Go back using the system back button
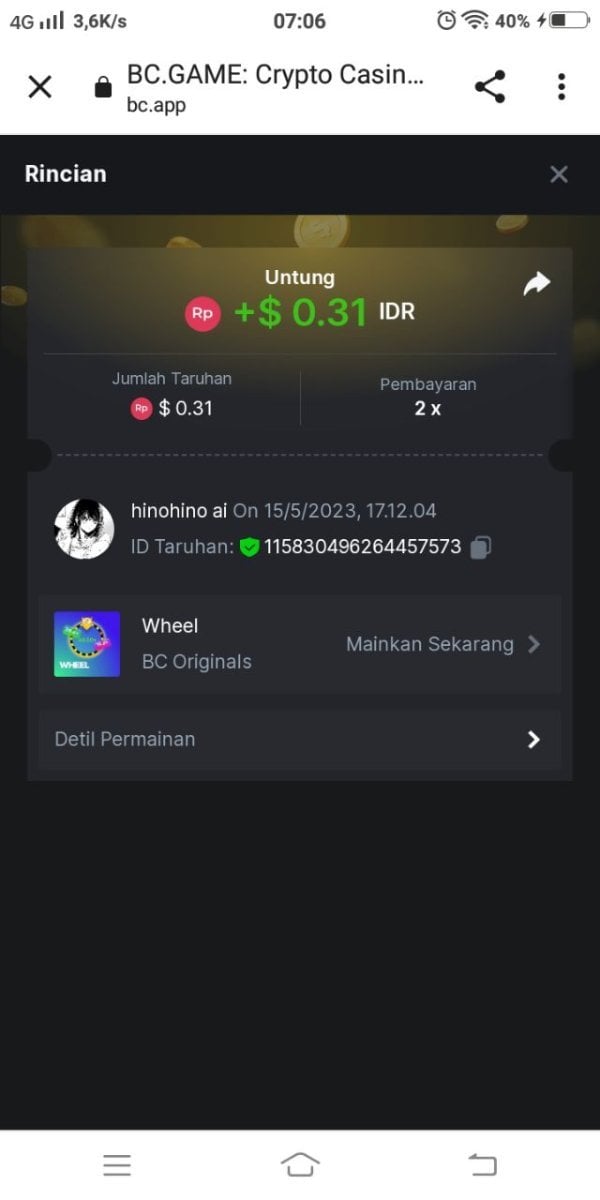The height and width of the screenshot is (1200, 600). click(482, 1164)
